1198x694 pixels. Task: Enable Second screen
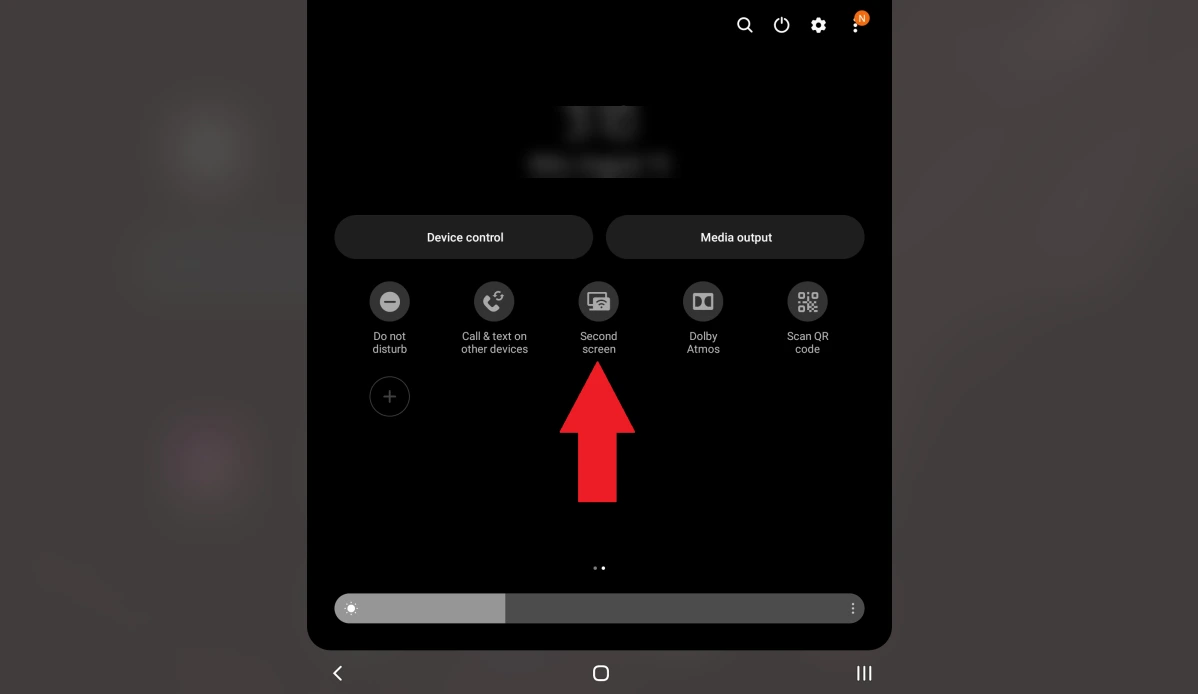(x=599, y=301)
